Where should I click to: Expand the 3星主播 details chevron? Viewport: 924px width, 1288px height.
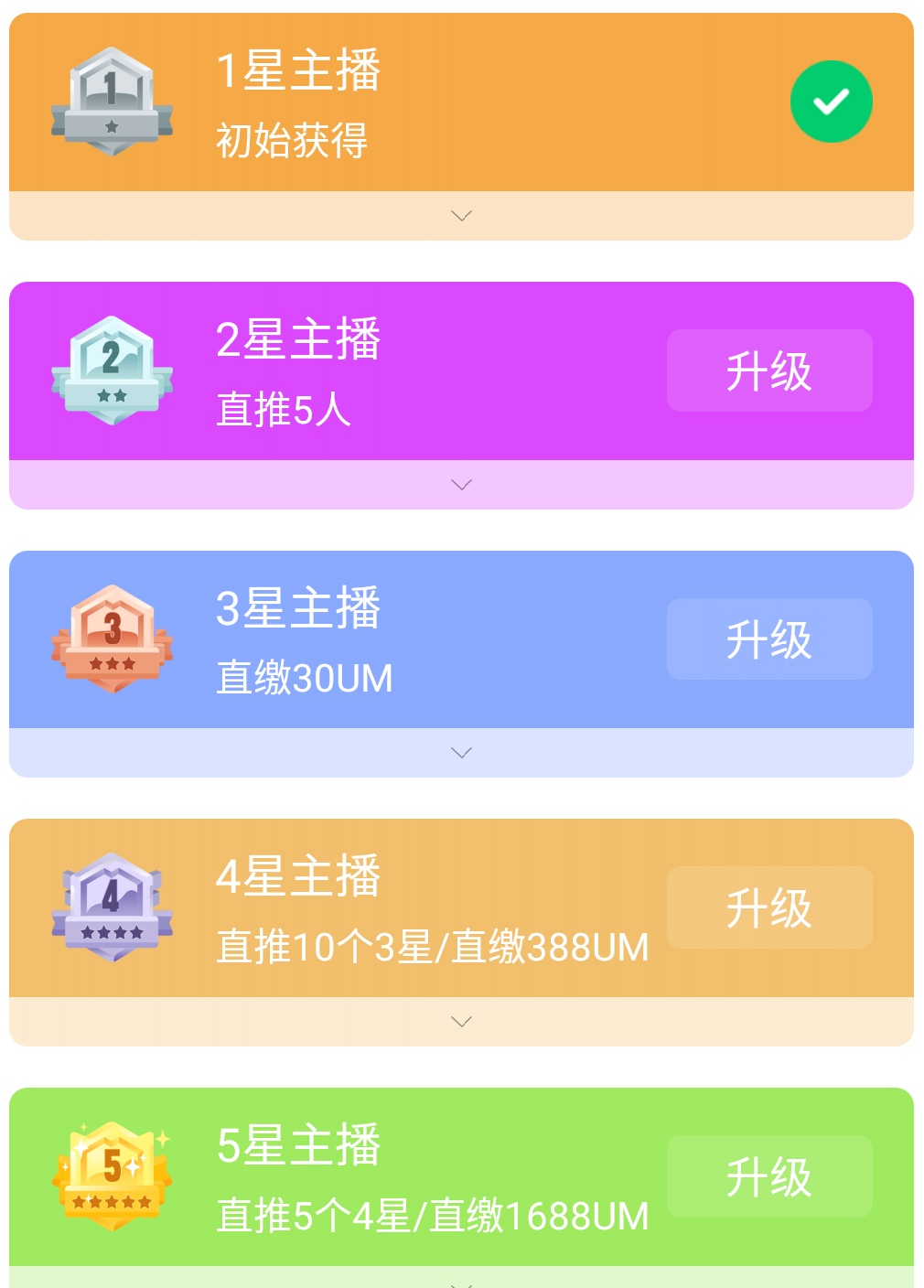[461, 753]
